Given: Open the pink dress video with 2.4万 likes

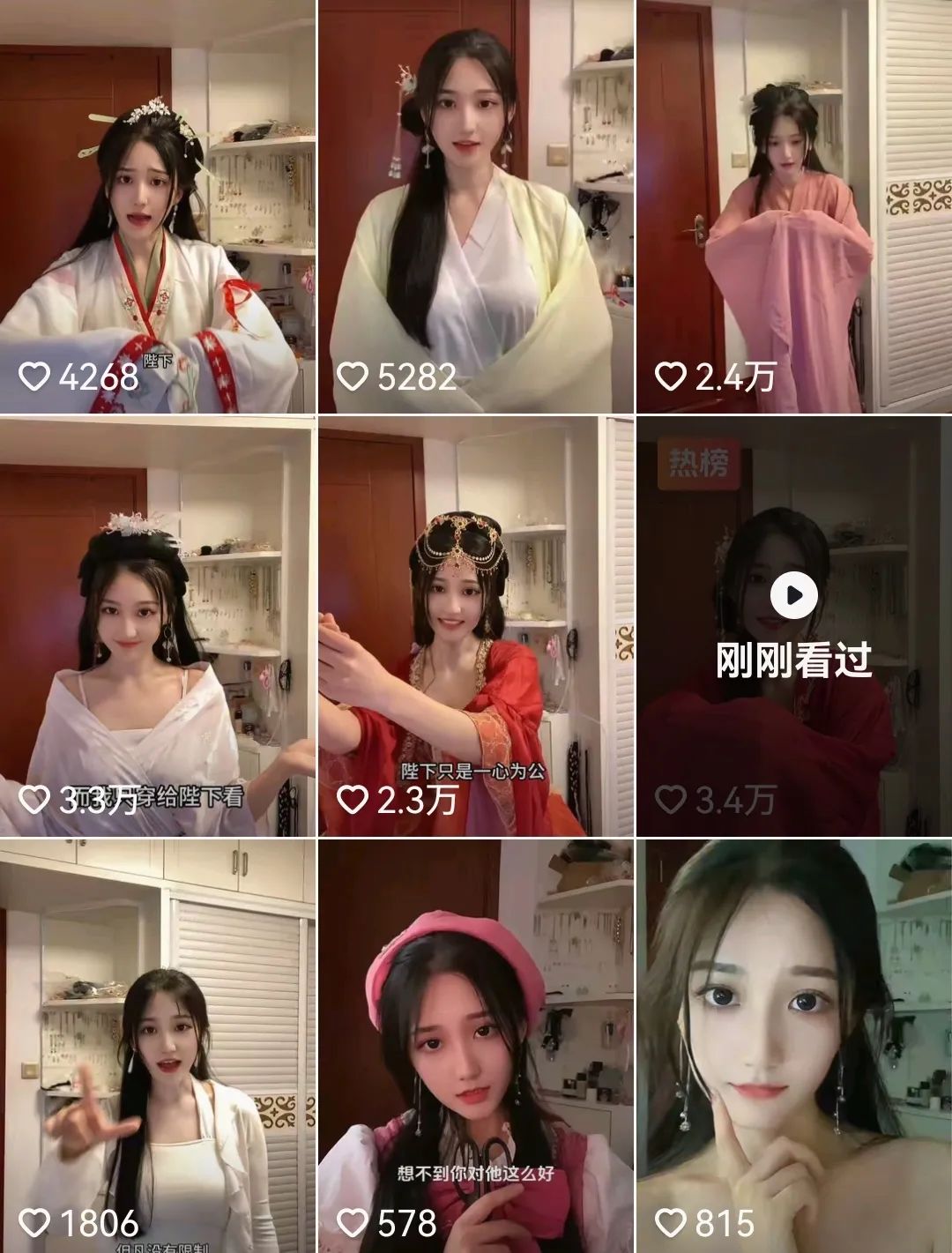Looking at the screenshot, I should 793,206.
